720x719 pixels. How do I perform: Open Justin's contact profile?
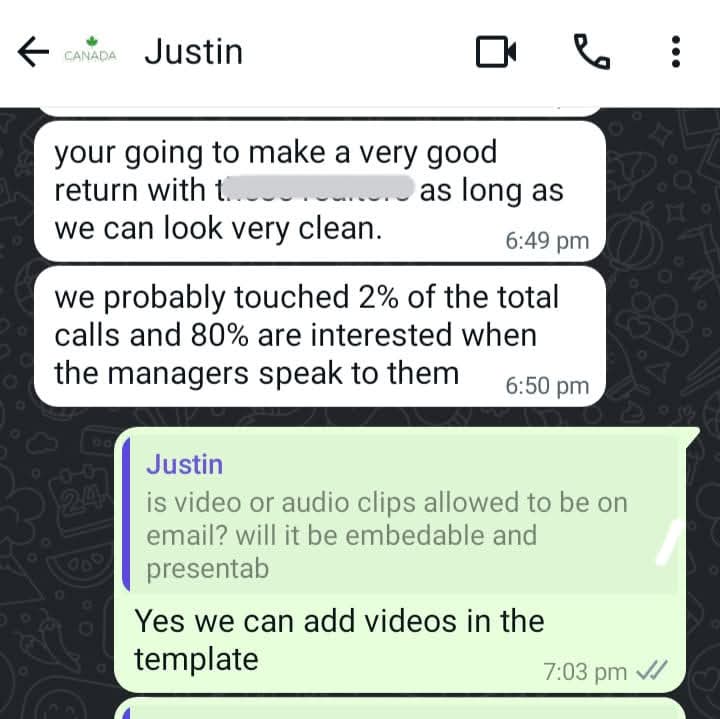tap(193, 51)
